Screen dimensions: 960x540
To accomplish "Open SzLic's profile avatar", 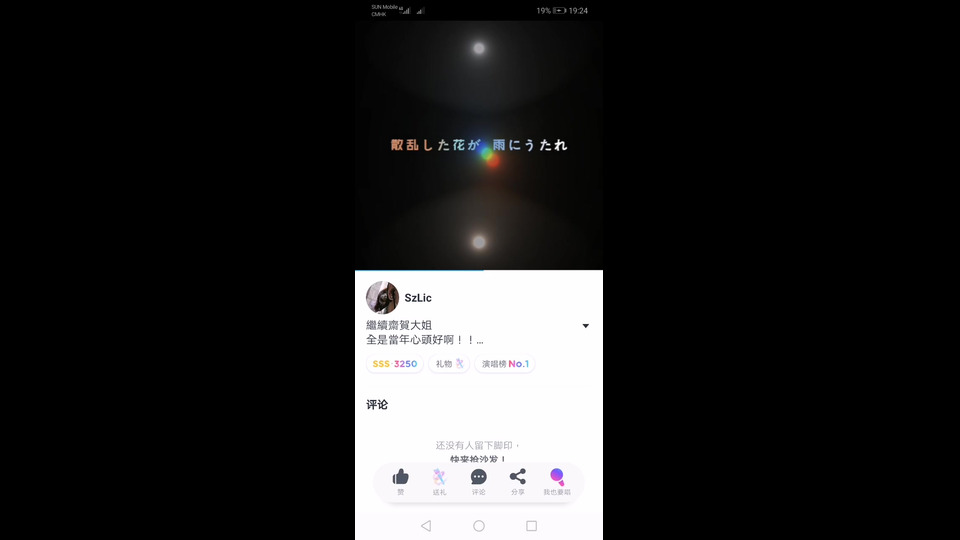I will click(x=382, y=298).
